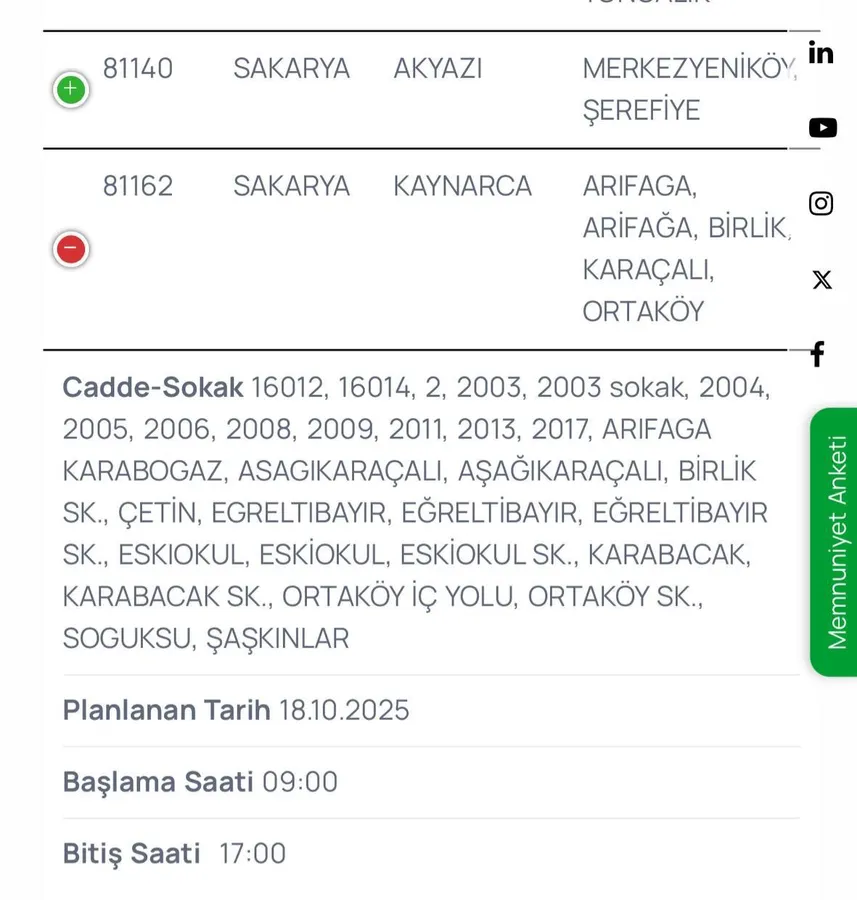The height and width of the screenshot is (900, 857).
Task: Open the Memnuniyet Anketi survey tab
Action: [835, 542]
